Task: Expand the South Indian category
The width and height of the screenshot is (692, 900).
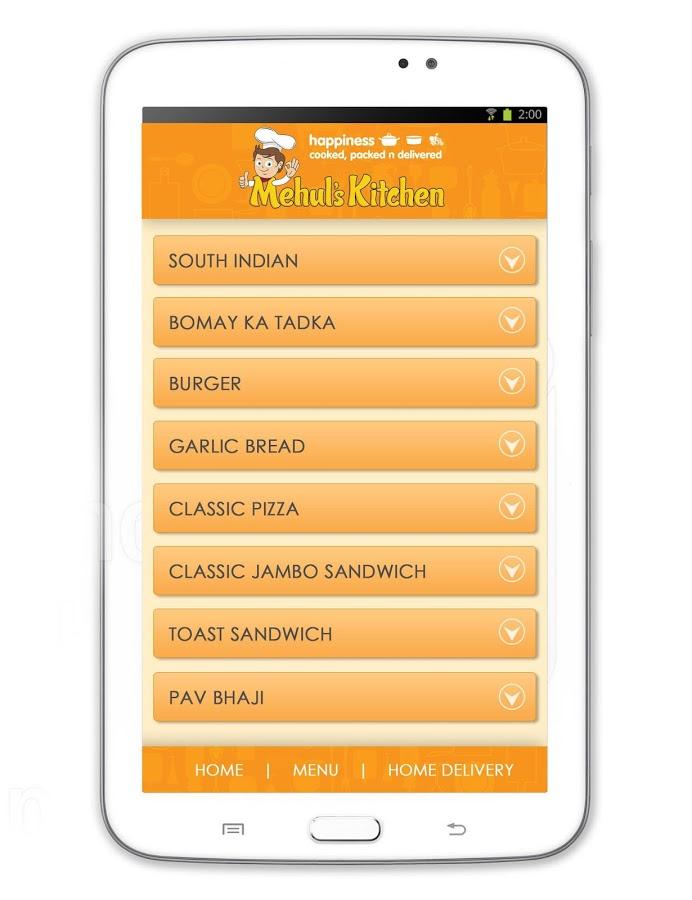Action: (x=345, y=261)
